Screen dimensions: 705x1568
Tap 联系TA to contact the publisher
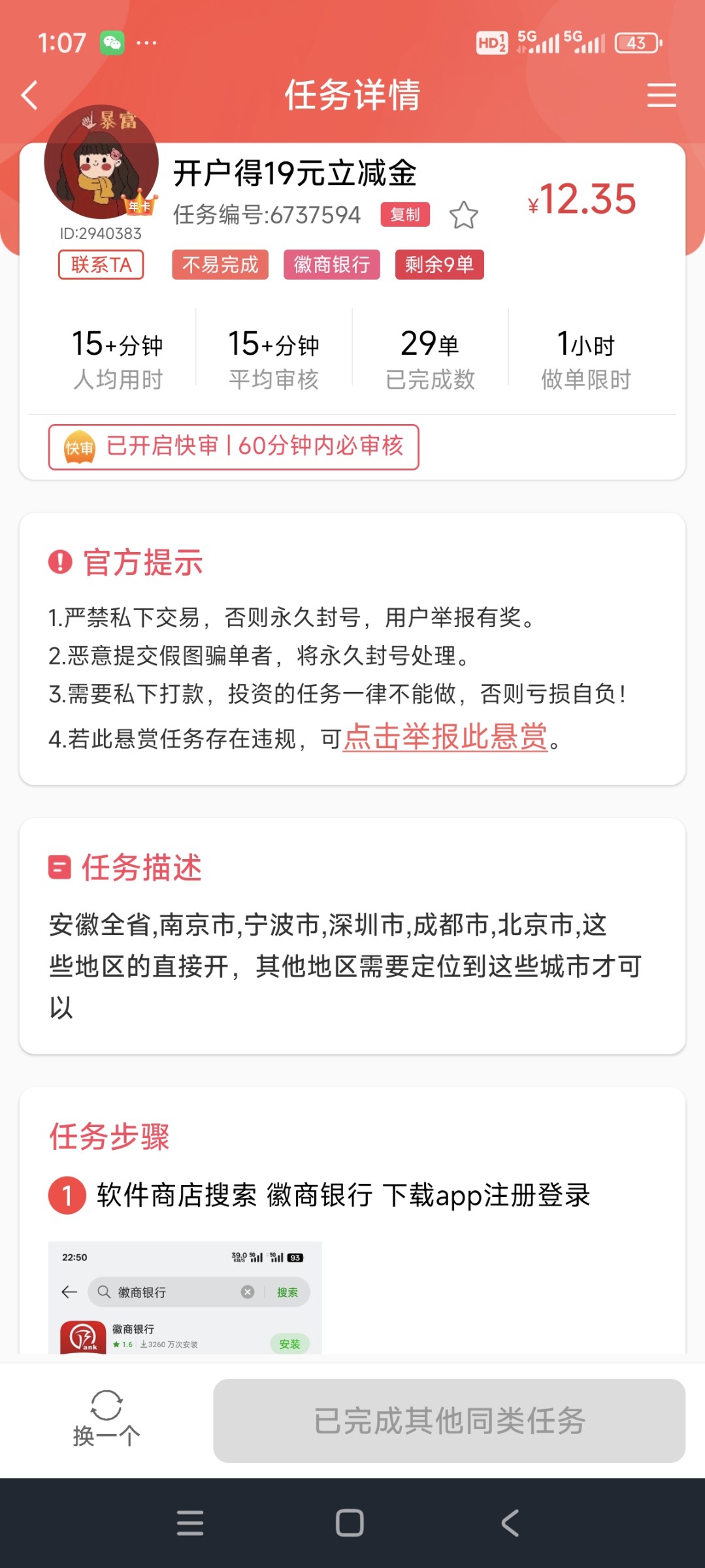point(101,265)
